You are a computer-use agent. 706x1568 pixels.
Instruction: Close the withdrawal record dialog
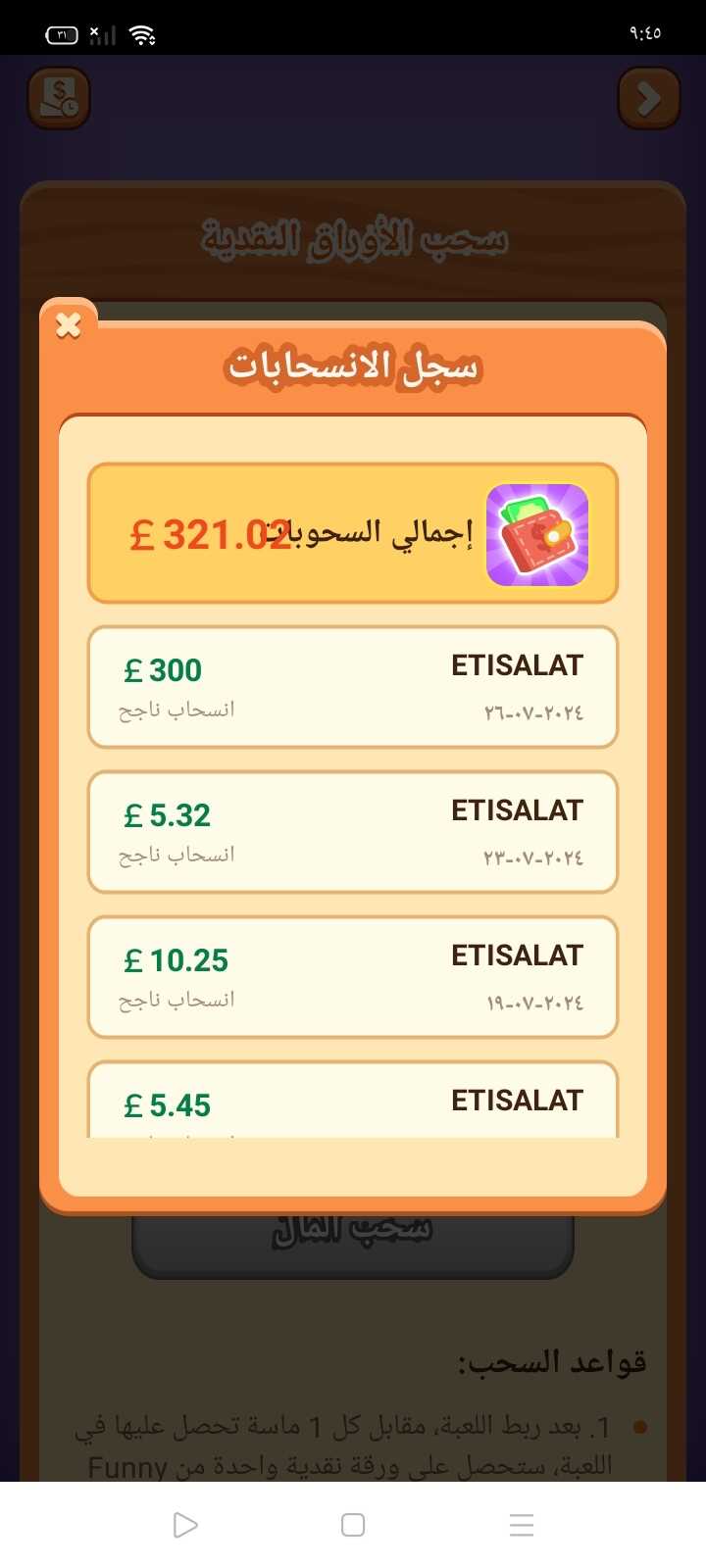[x=68, y=325]
